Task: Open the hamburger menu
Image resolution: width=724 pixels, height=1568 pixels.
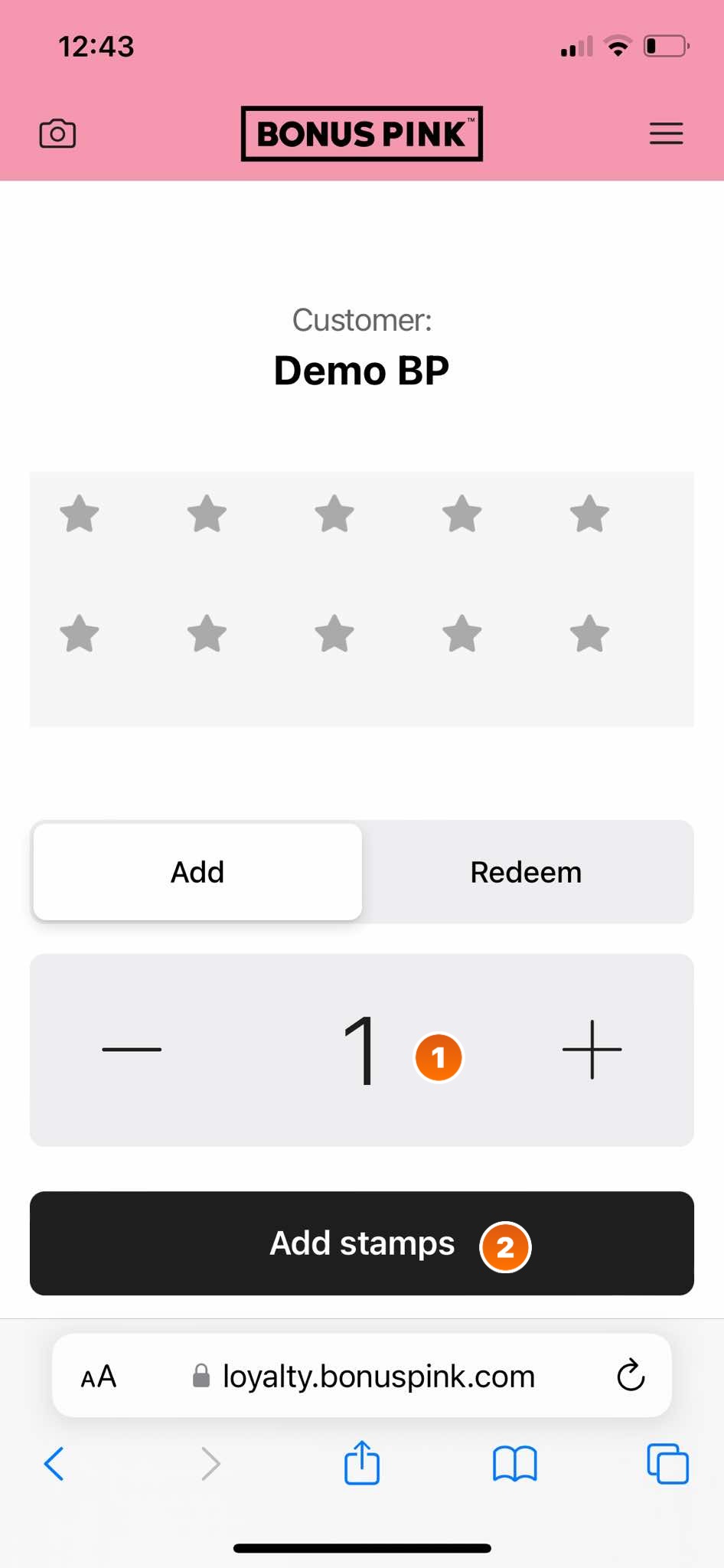Action: click(666, 133)
